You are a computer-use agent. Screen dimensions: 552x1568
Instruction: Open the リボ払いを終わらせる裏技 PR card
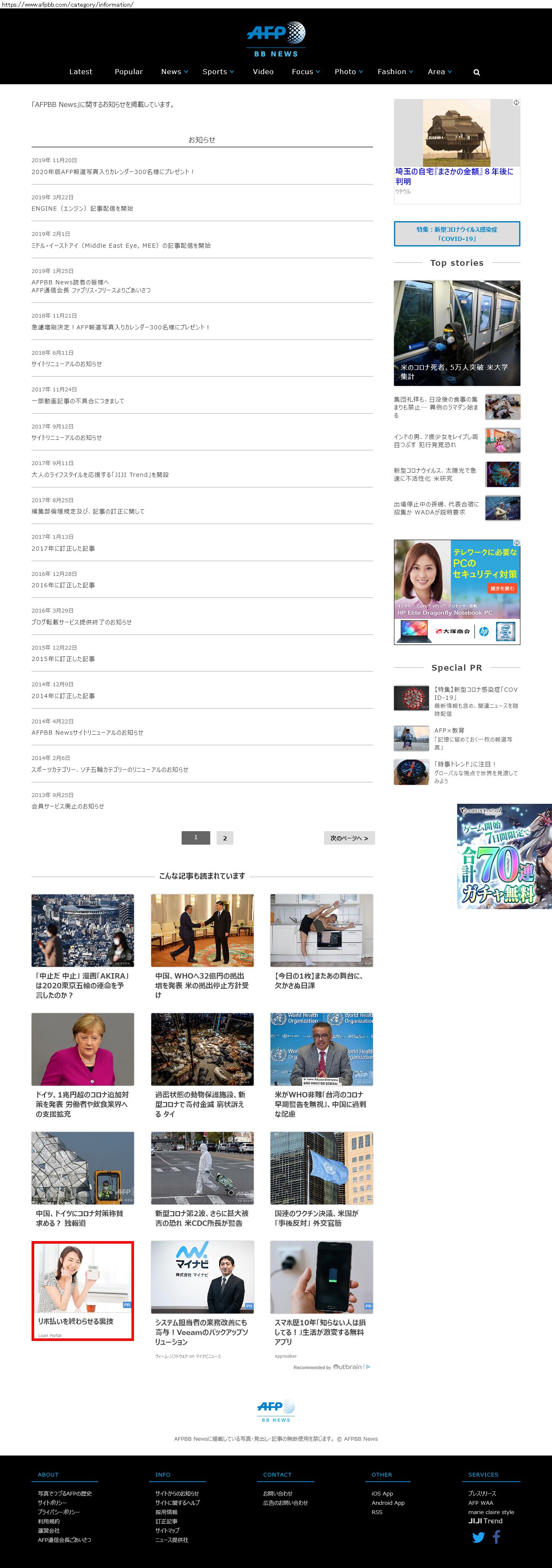[x=82, y=1290]
